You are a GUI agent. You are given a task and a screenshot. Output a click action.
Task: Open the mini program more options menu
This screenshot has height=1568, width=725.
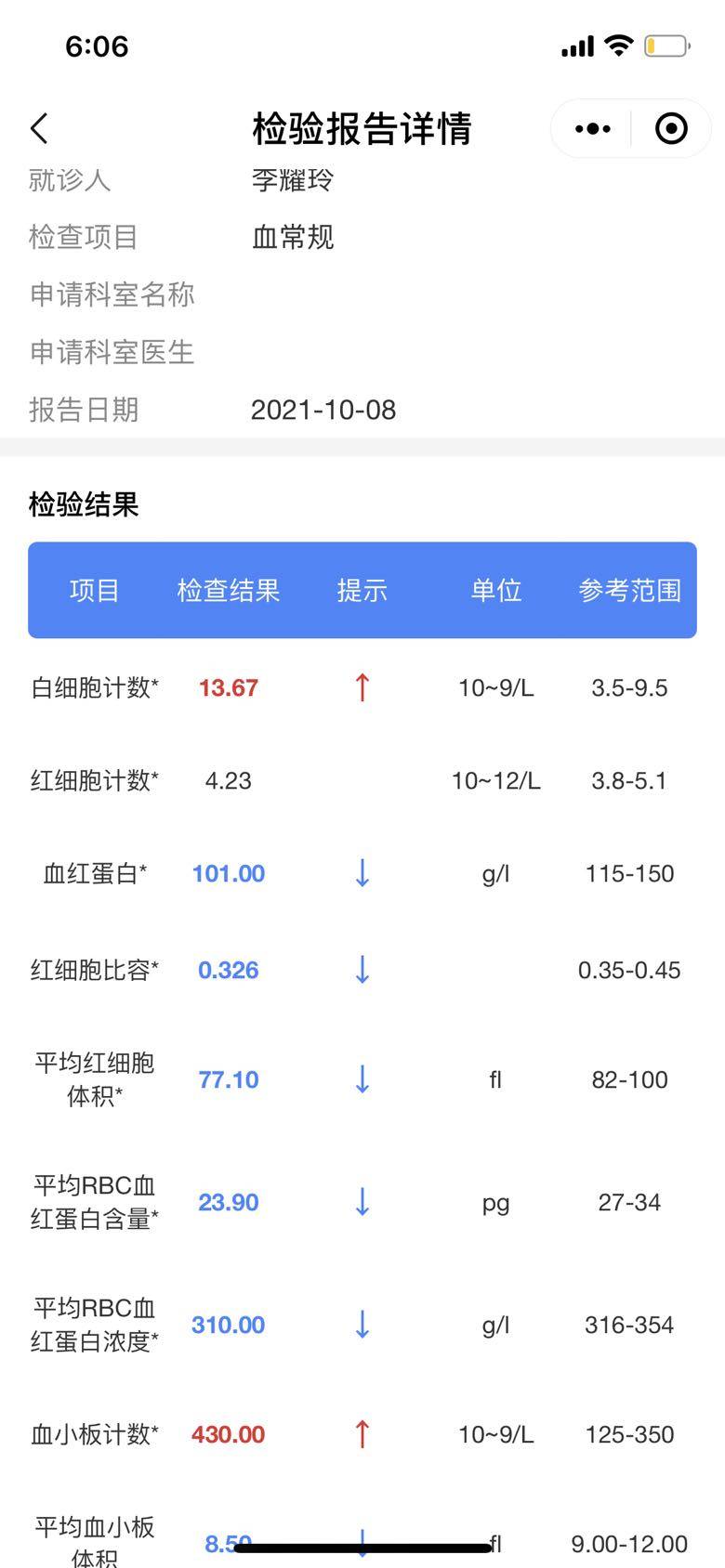pos(593,128)
